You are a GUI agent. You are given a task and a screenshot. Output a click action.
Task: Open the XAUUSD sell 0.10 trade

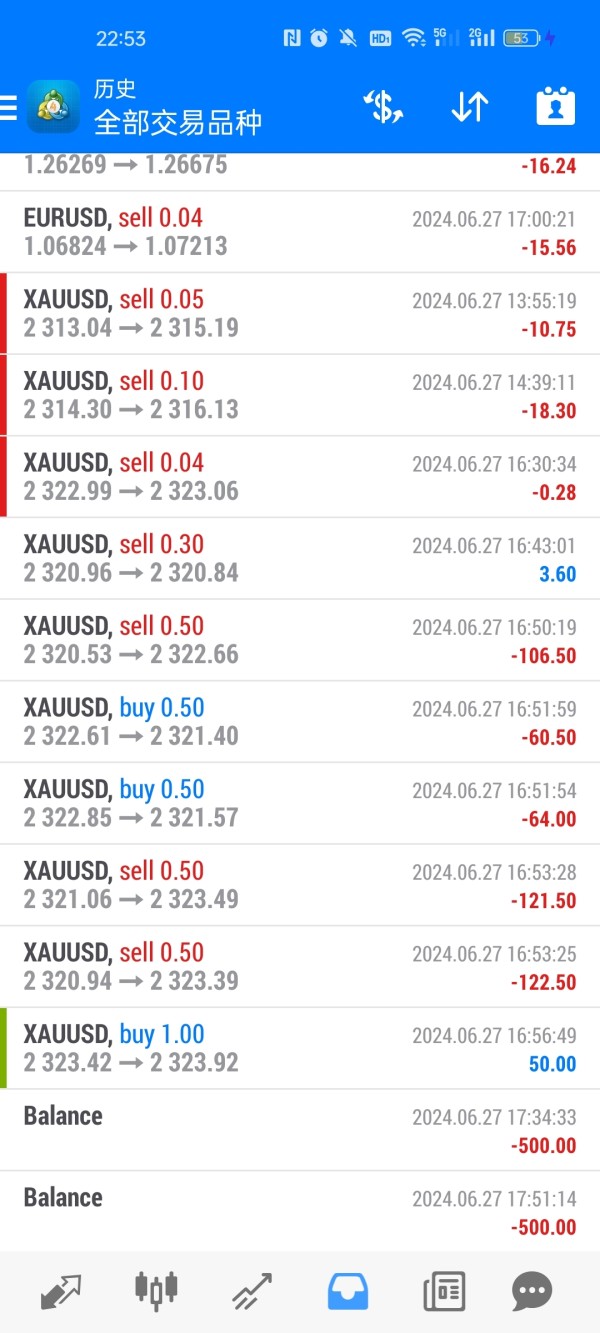[300, 396]
